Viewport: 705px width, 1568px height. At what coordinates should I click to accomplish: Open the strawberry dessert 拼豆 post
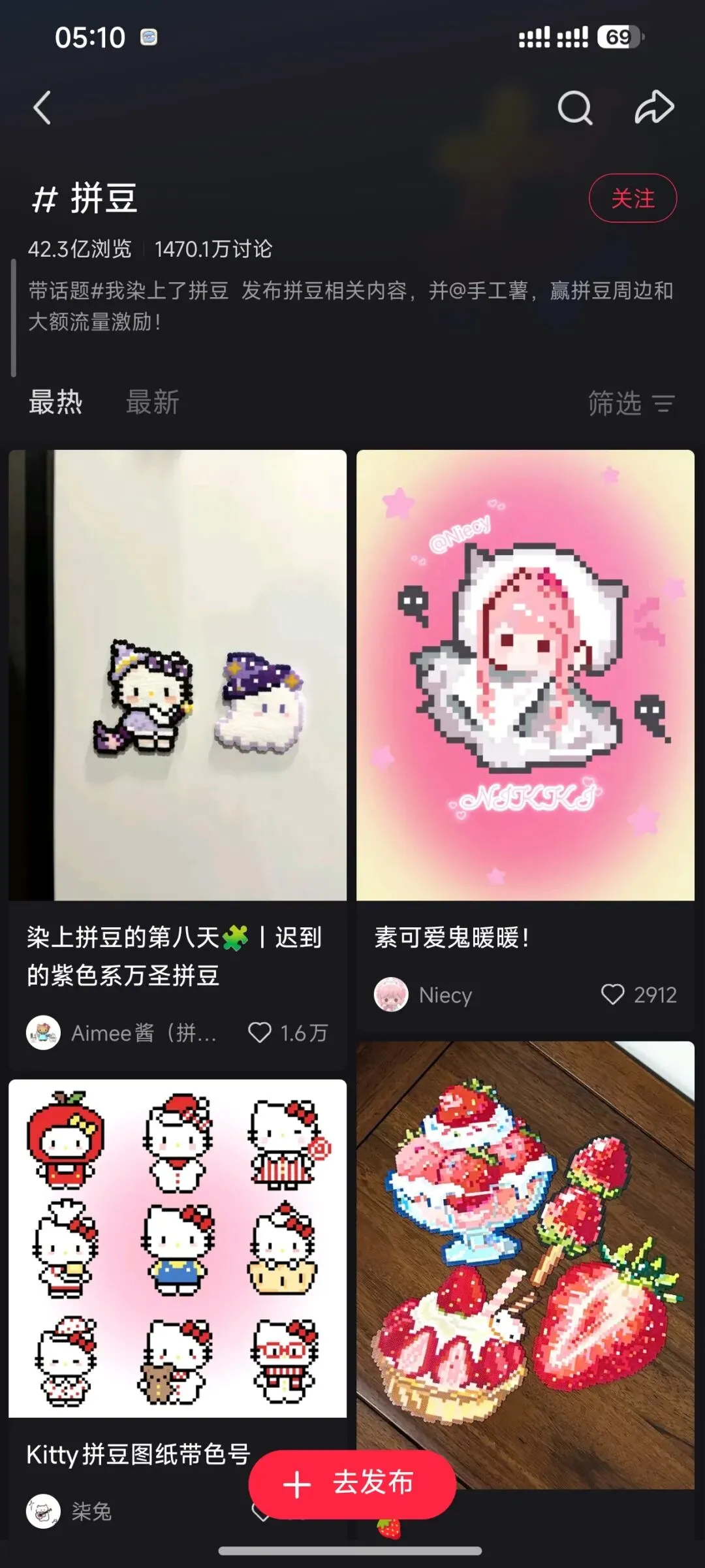[525, 1264]
